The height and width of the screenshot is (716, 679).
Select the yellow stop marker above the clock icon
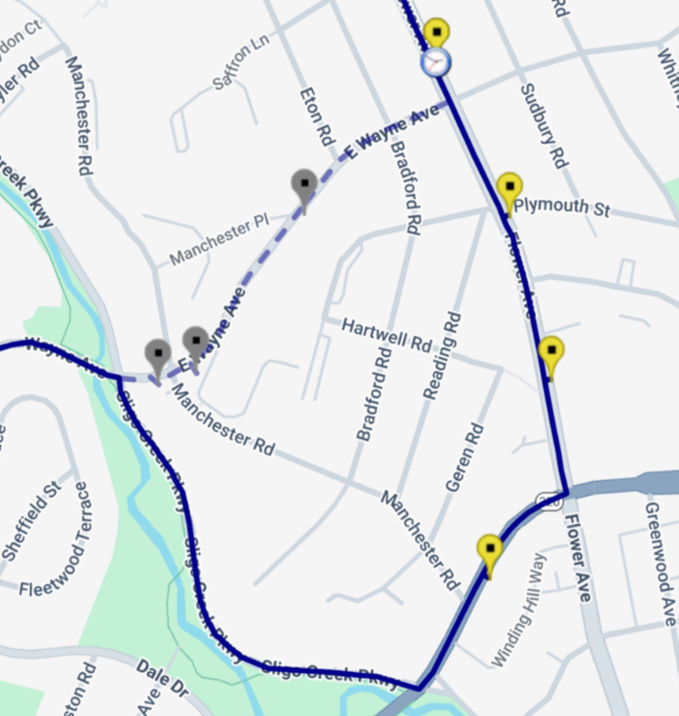(436, 32)
